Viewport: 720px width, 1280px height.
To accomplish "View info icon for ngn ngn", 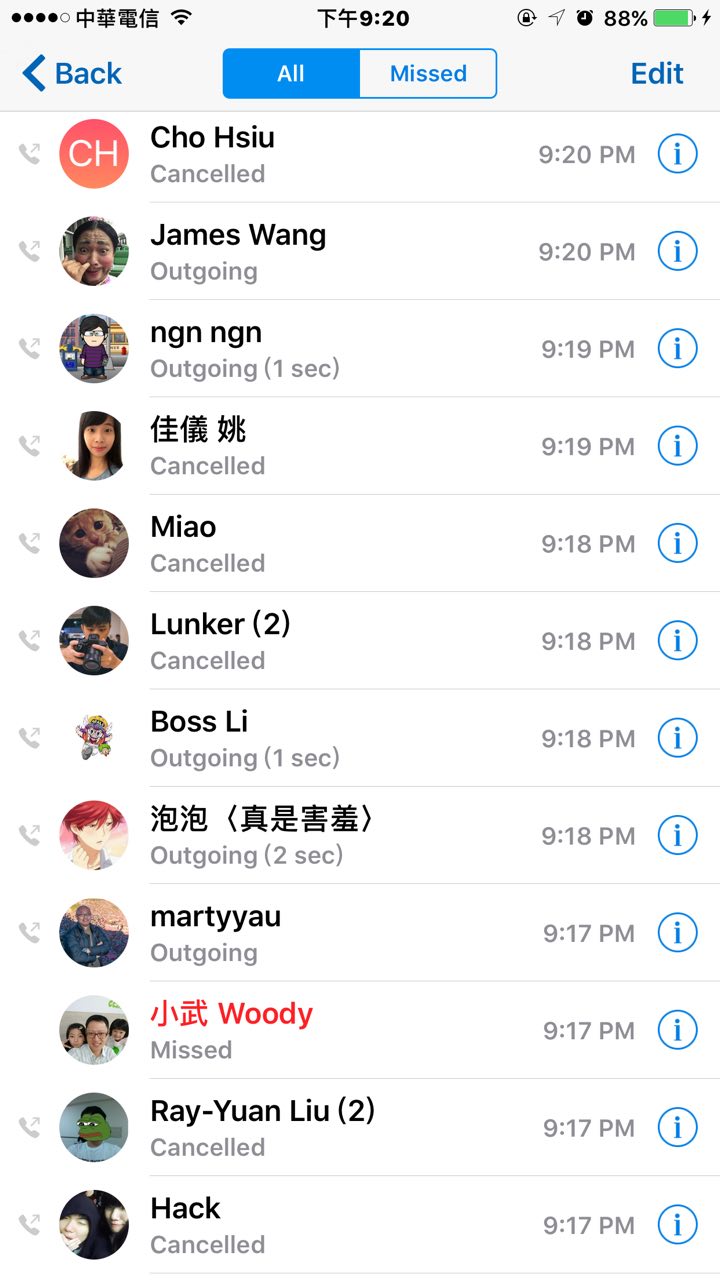I will coord(677,349).
